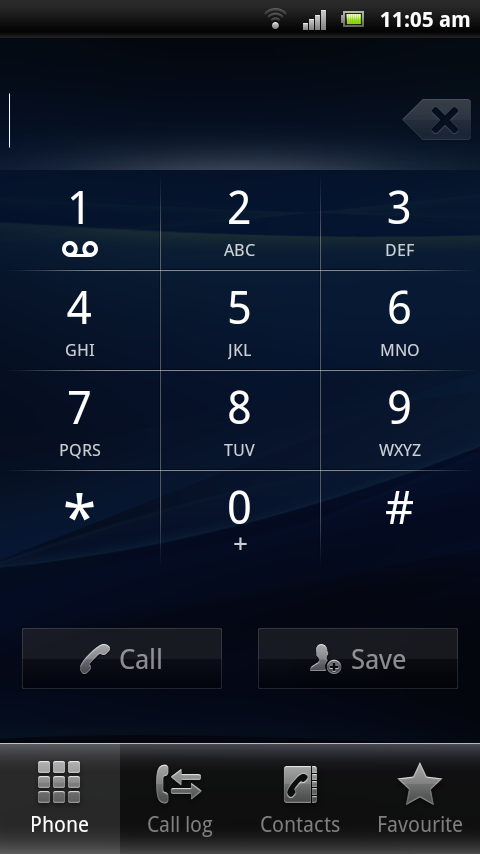Go to the Favourite tab
This screenshot has width=480, height=854.
420,799
